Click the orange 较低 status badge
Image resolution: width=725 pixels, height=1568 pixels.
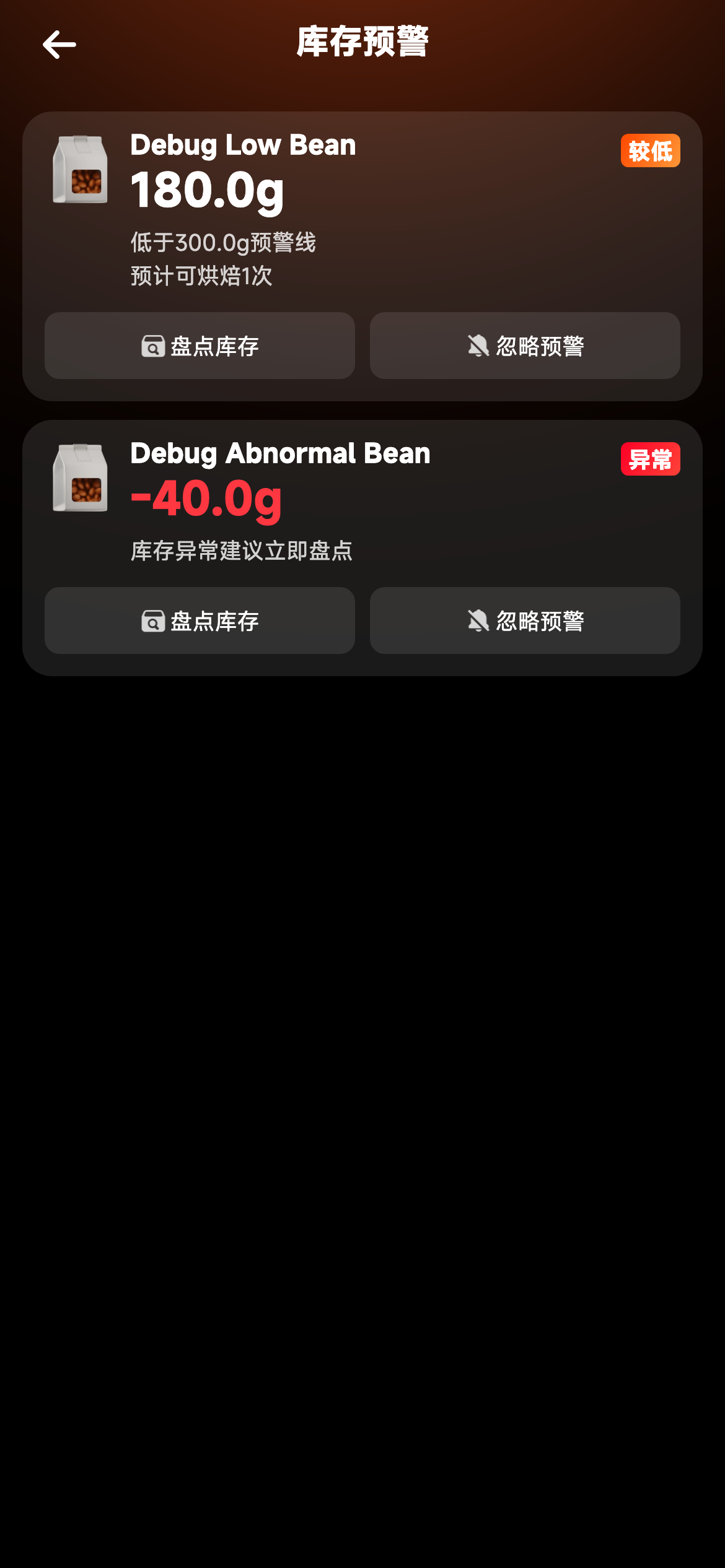pyautogui.click(x=649, y=150)
